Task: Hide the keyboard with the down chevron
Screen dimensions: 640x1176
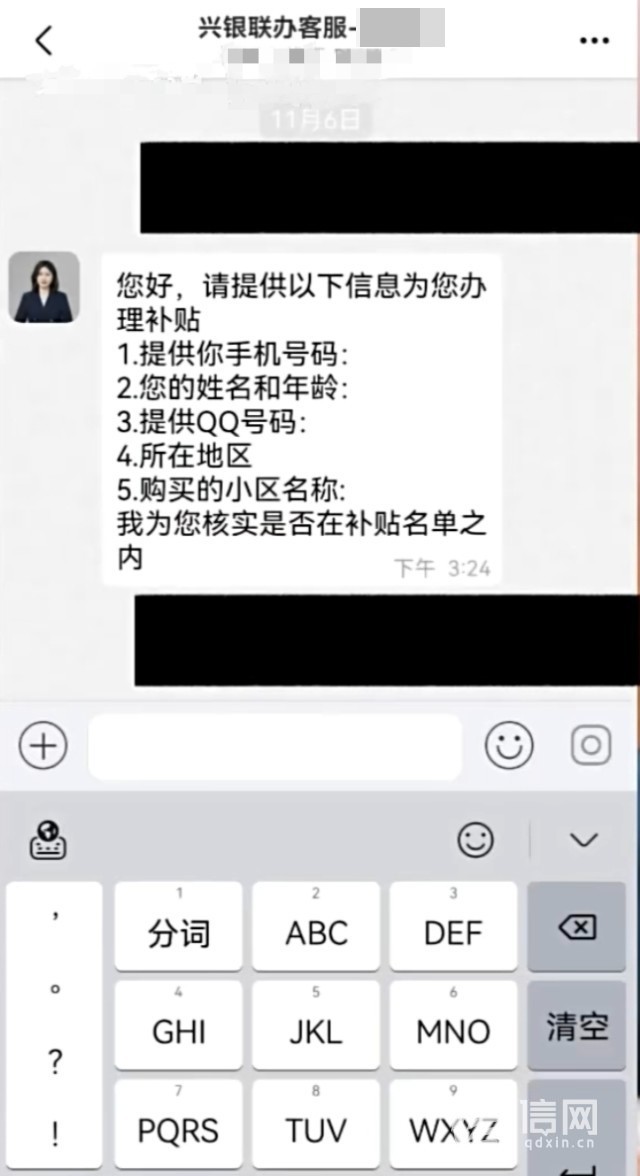Action: [583, 840]
